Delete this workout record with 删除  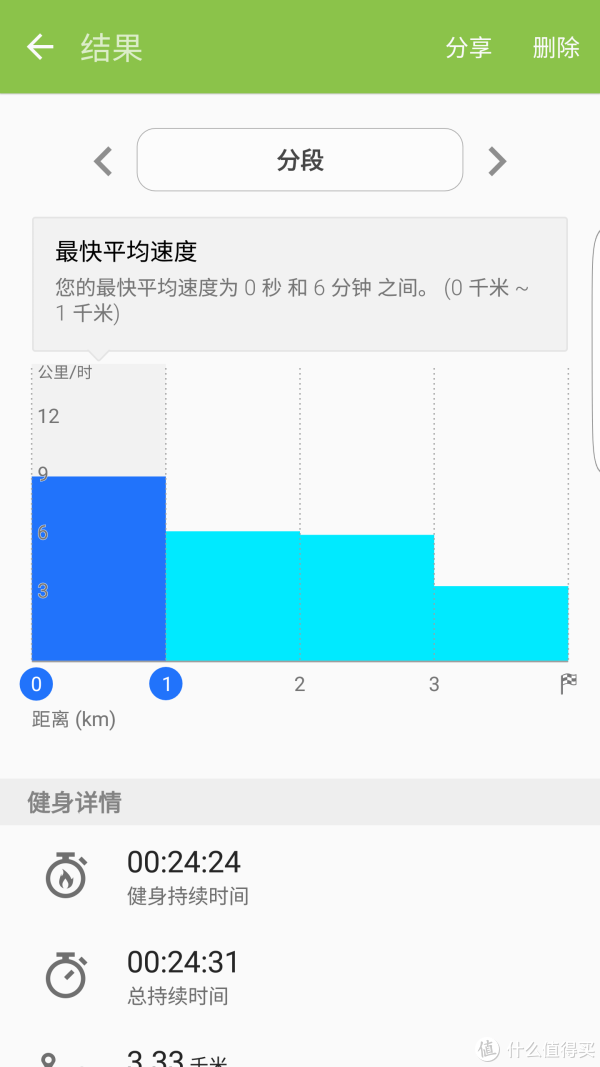coord(556,48)
